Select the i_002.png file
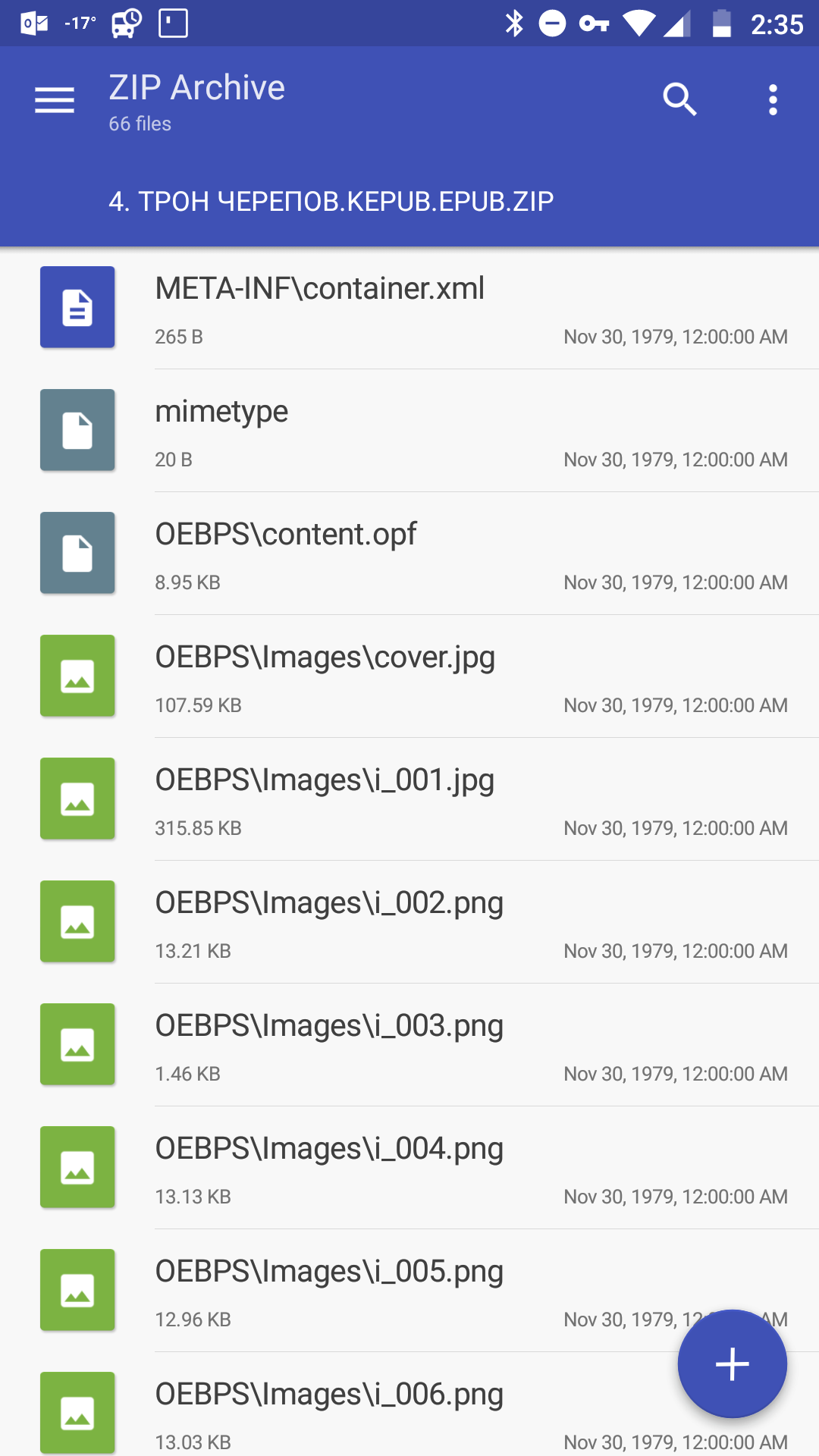The height and width of the screenshot is (1456, 819). [409, 922]
